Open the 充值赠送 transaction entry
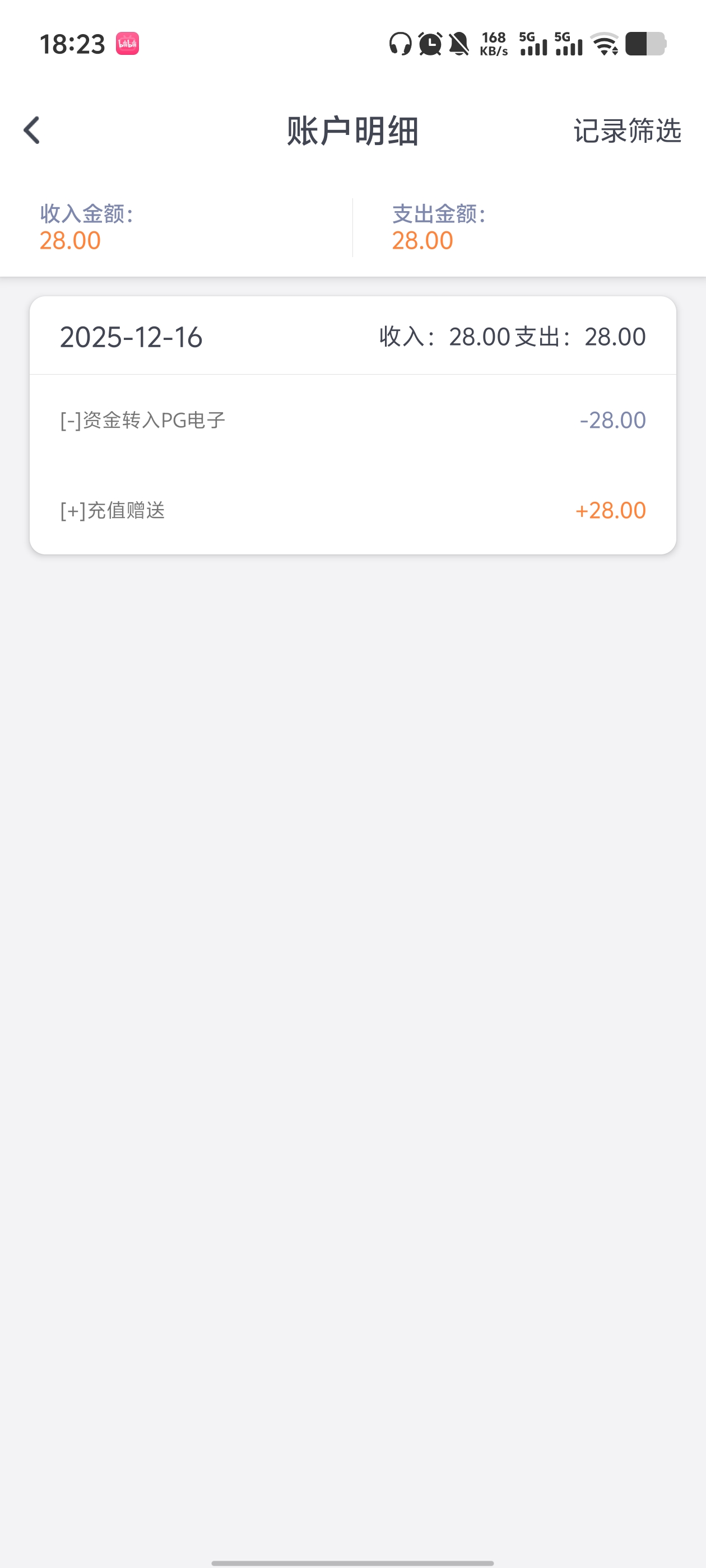This screenshot has height=1568, width=706. point(352,510)
